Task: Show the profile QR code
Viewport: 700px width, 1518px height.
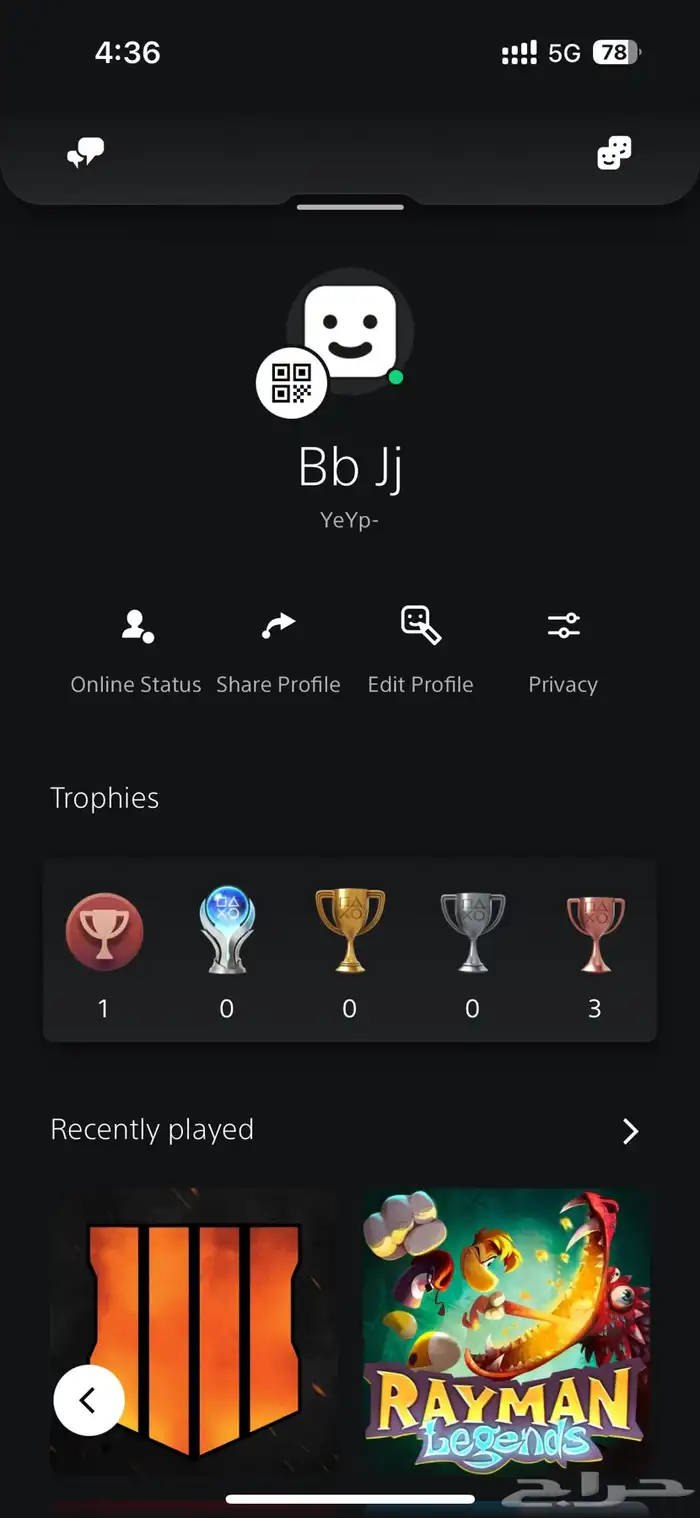Action: coord(291,383)
